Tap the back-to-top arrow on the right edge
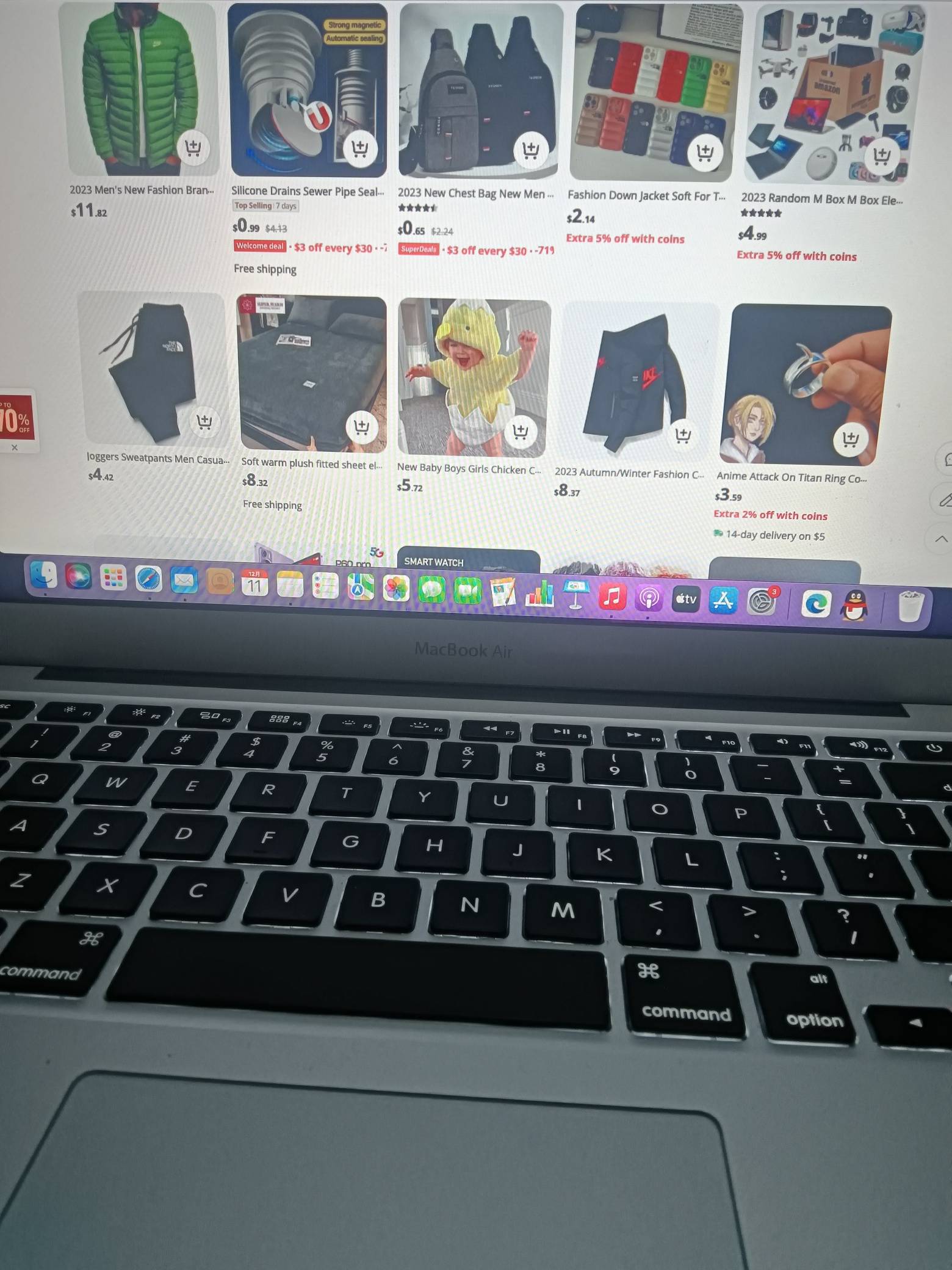This screenshot has width=952, height=1270. [x=941, y=539]
